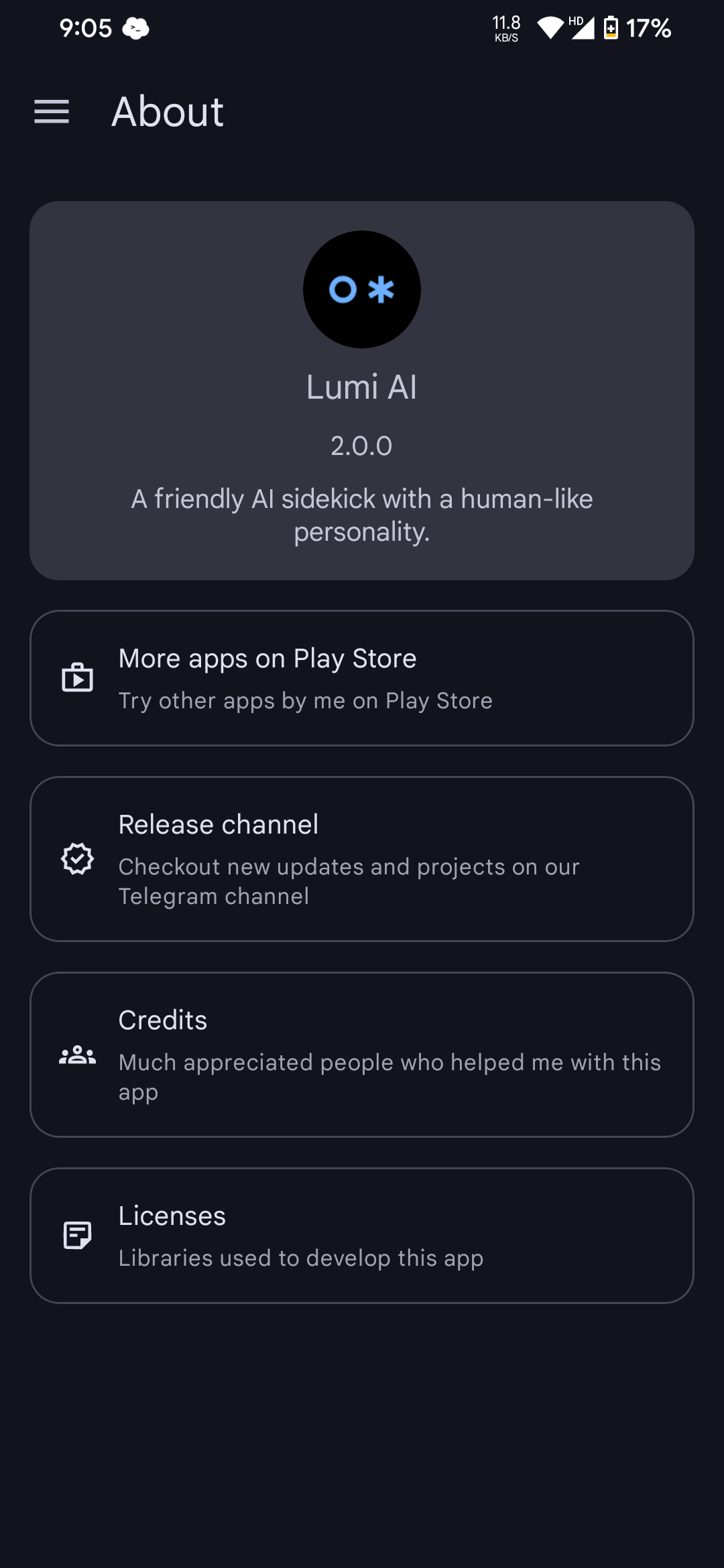
Task: Show the Licenses for libraries used
Action: tap(362, 1236)
